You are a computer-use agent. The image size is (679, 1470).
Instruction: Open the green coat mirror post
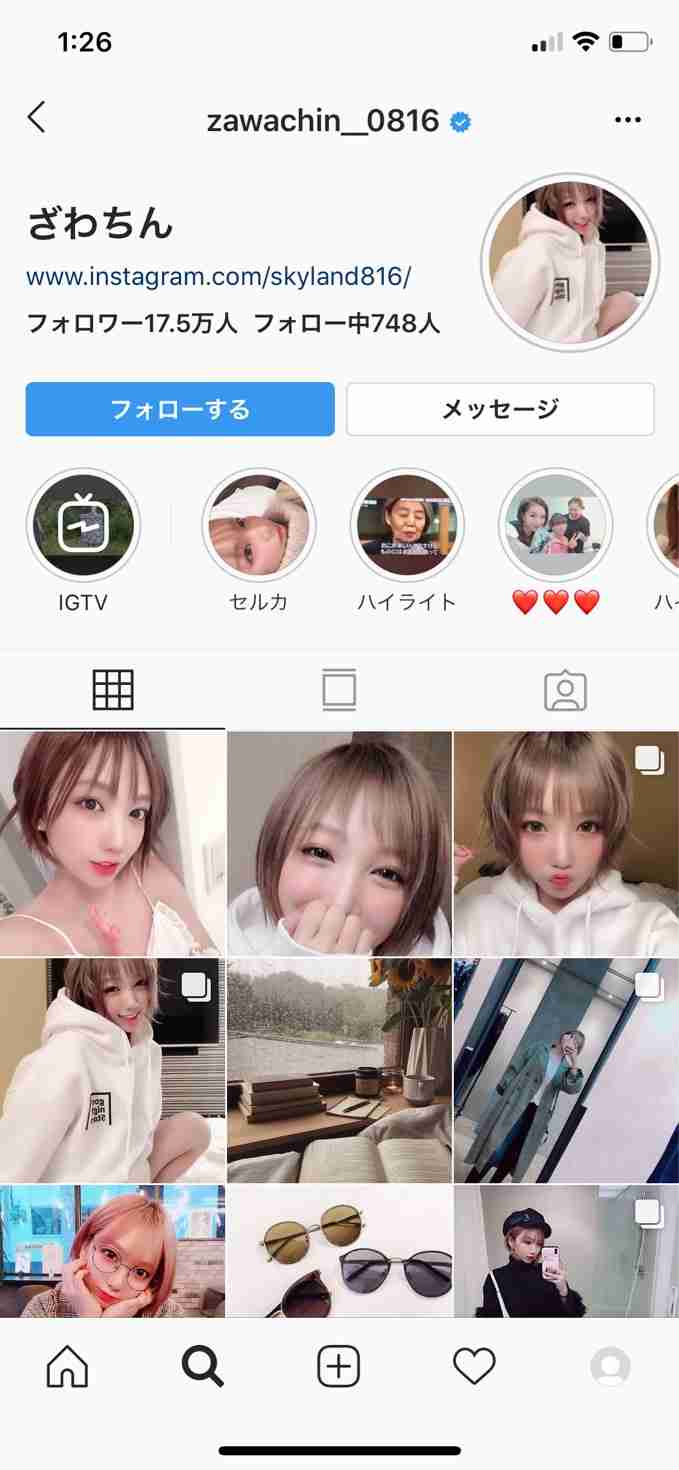coord(566,1070)
